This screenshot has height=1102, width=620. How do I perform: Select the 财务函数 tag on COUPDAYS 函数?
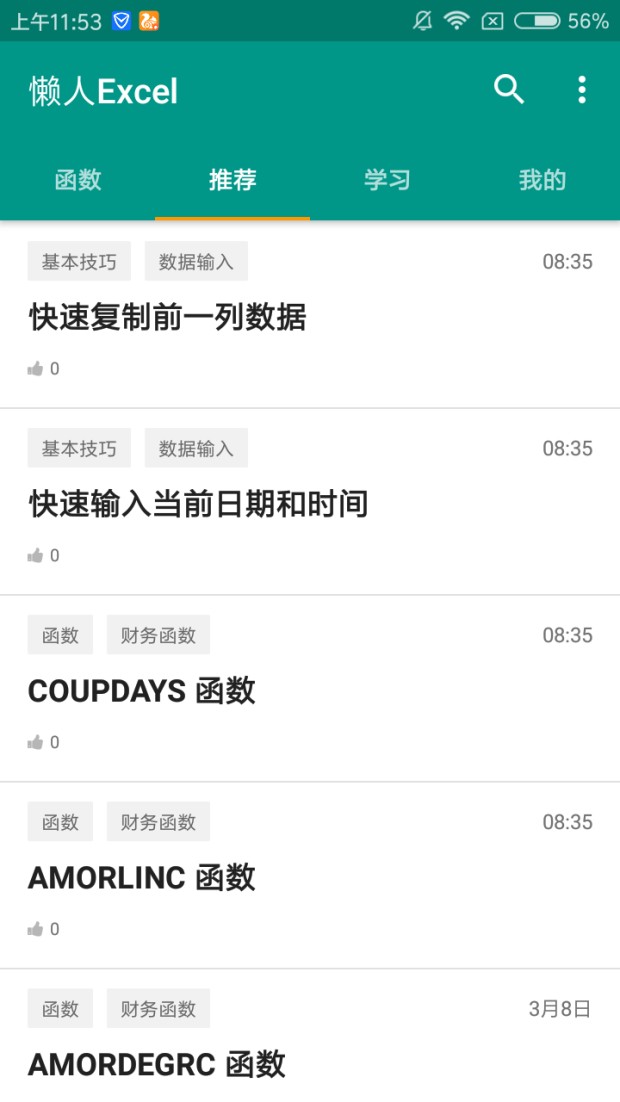(158, 636)
